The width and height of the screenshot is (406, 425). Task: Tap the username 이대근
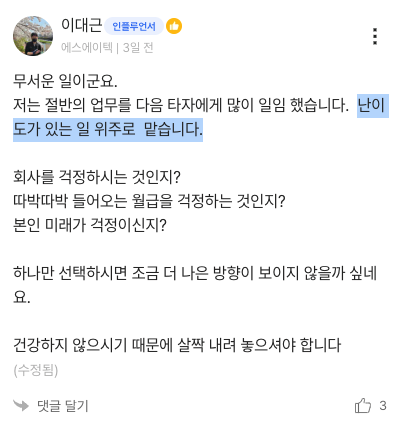coord(81,25)
